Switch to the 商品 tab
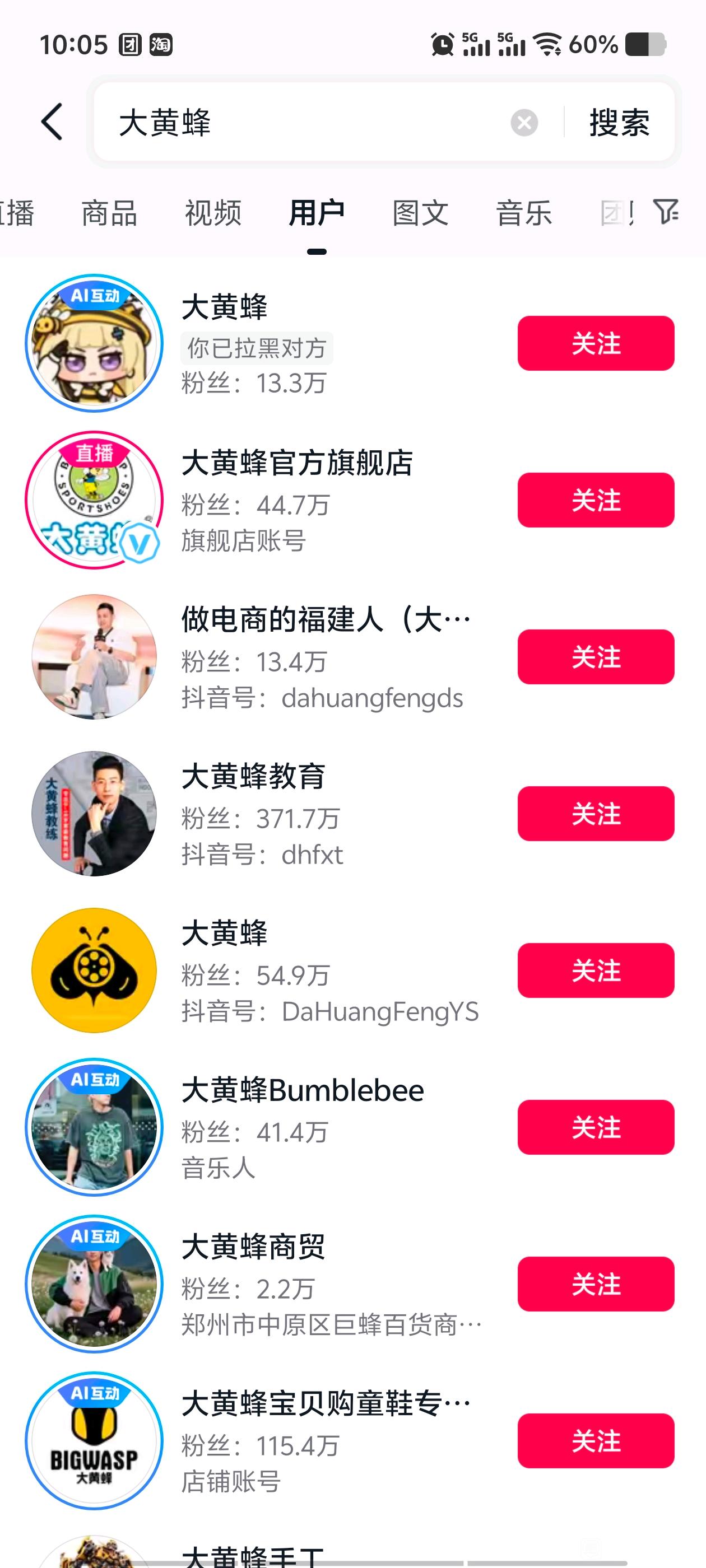 click(110, 213)
